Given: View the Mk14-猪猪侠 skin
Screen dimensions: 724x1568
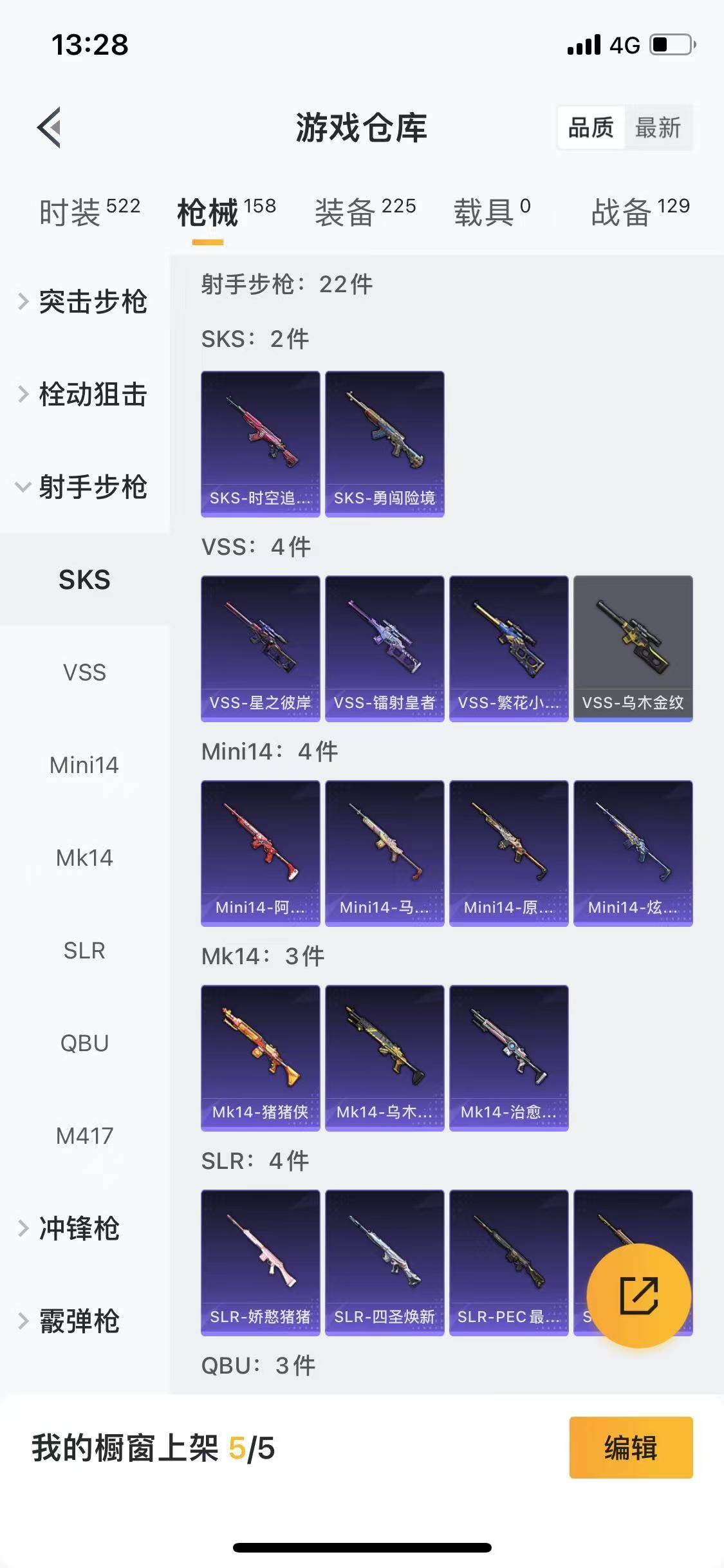Looking at the screenshot, I should click(x=261, y=1058).
